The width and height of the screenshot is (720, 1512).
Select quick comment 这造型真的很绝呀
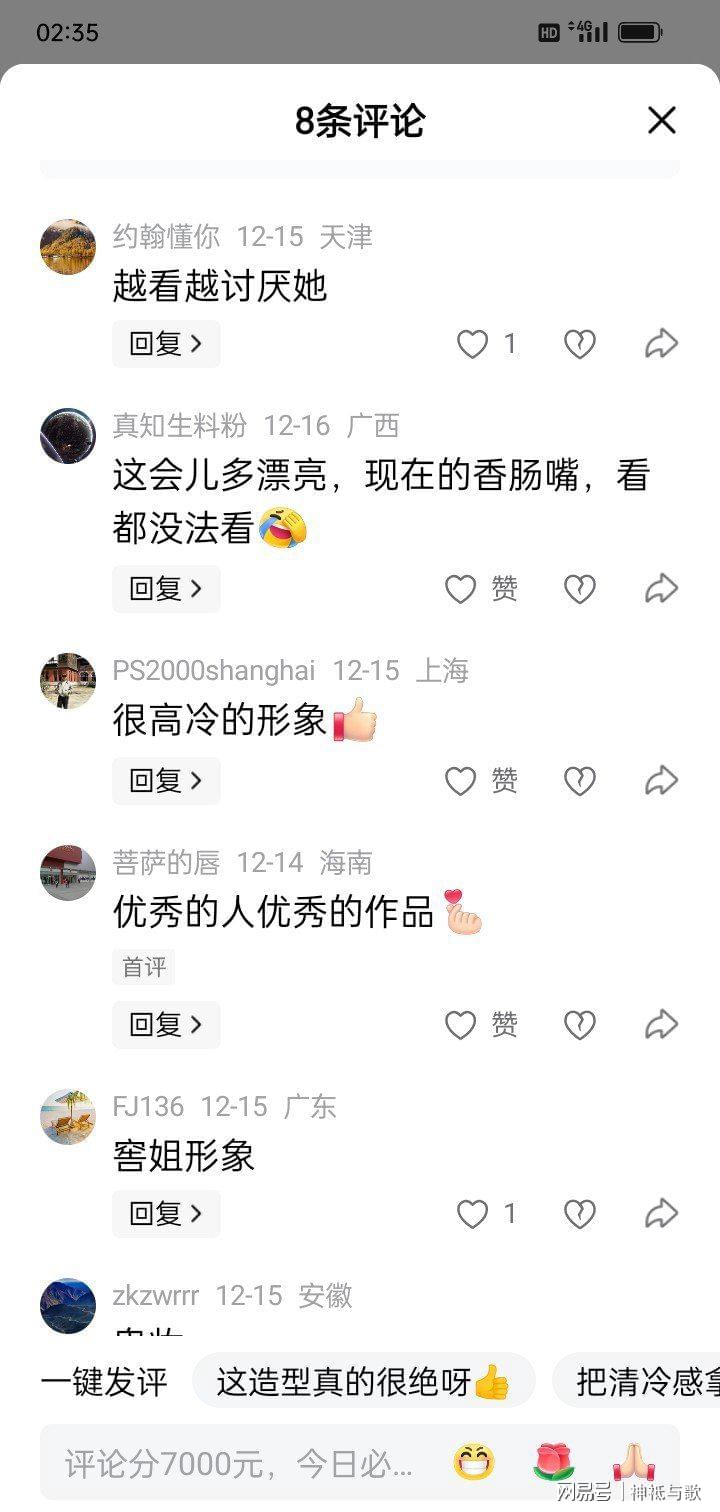(x=363, y=1382)
